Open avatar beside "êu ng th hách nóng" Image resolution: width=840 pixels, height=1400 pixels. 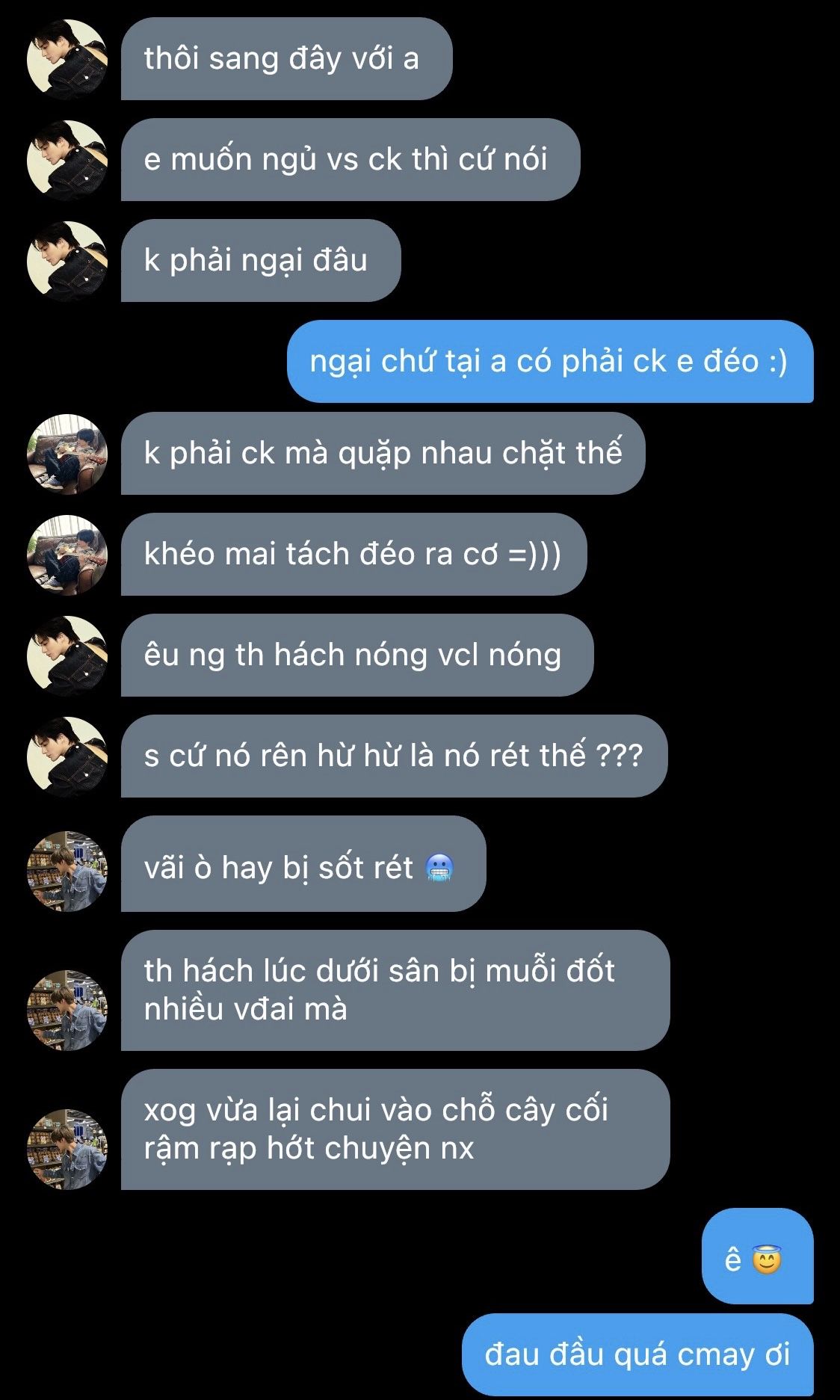click(x=67, y=656)
